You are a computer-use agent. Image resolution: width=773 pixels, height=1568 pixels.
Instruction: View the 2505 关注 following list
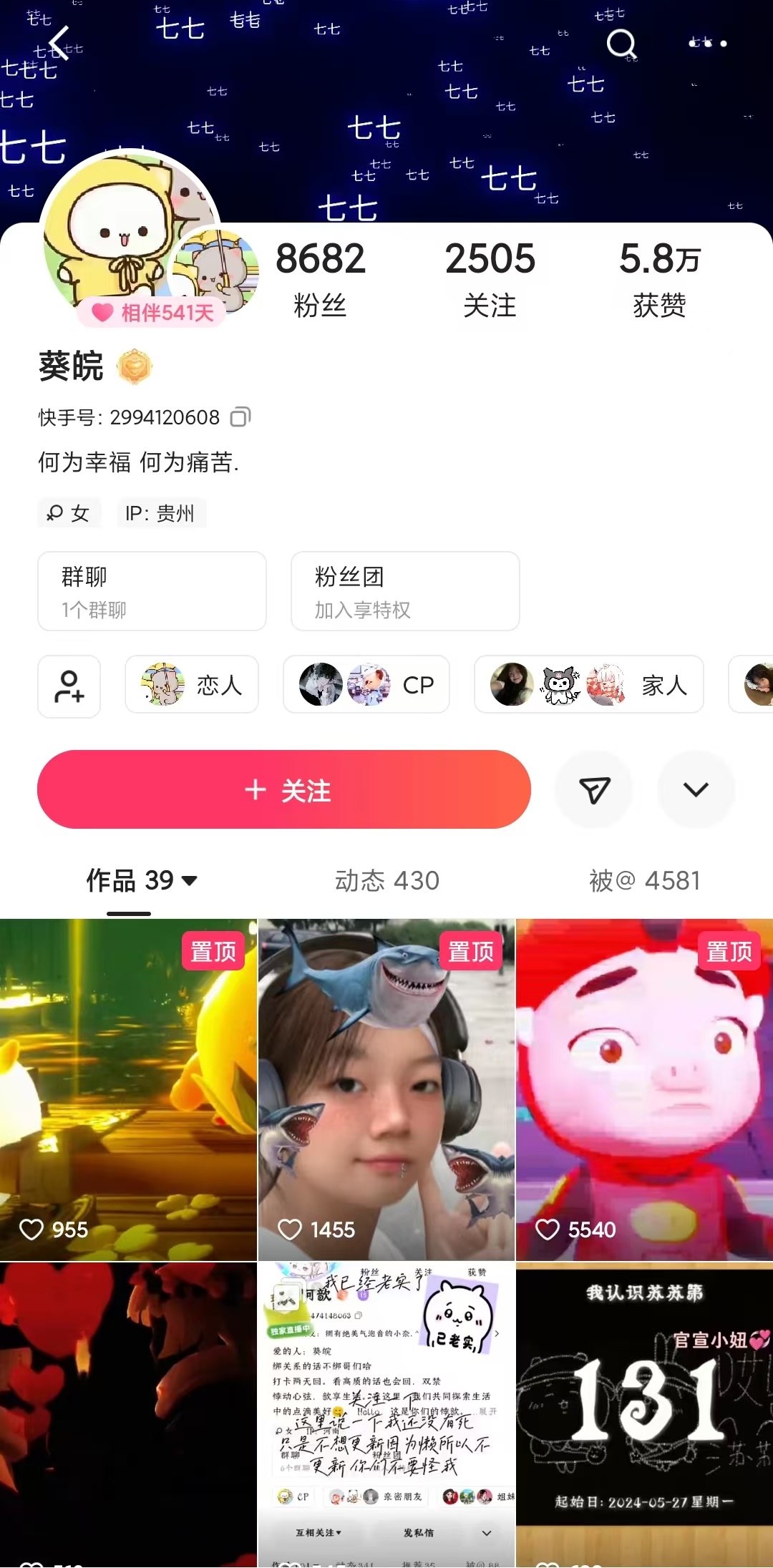coord(490,279)
